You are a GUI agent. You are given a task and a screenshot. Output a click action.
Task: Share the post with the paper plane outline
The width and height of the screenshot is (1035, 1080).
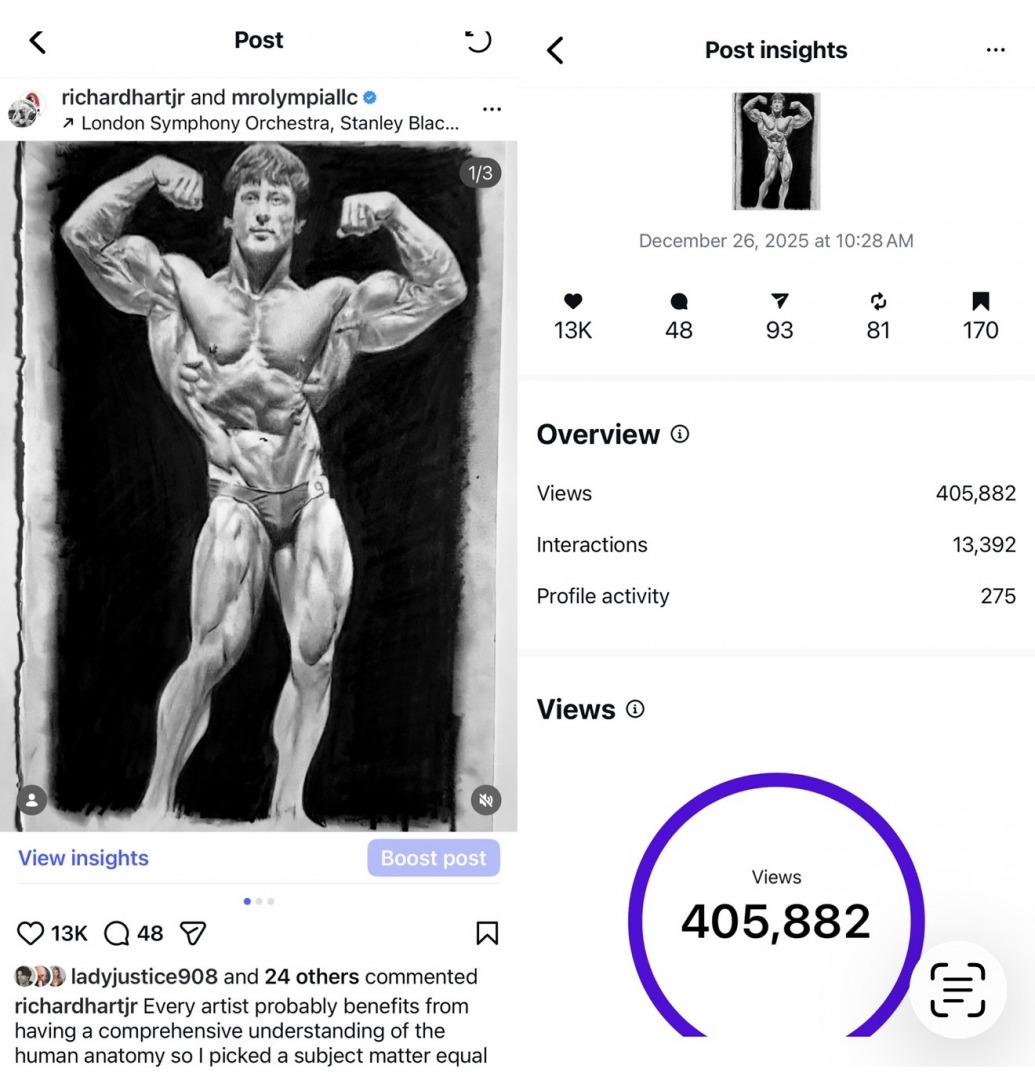193,933
